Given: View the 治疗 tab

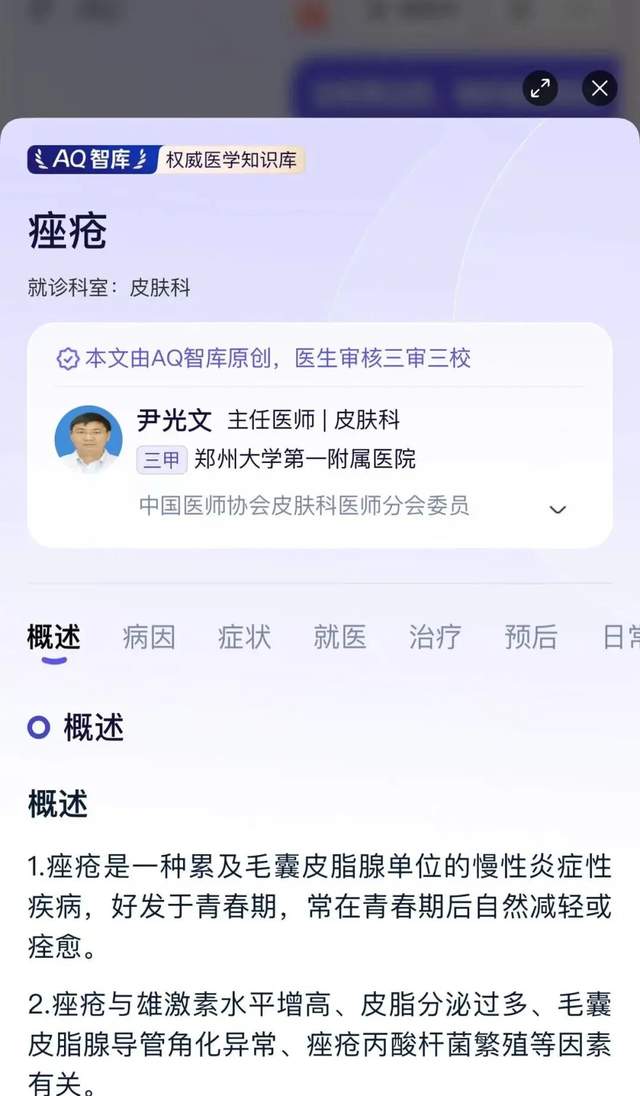Looking at the screenshot, I should point(435,637).
